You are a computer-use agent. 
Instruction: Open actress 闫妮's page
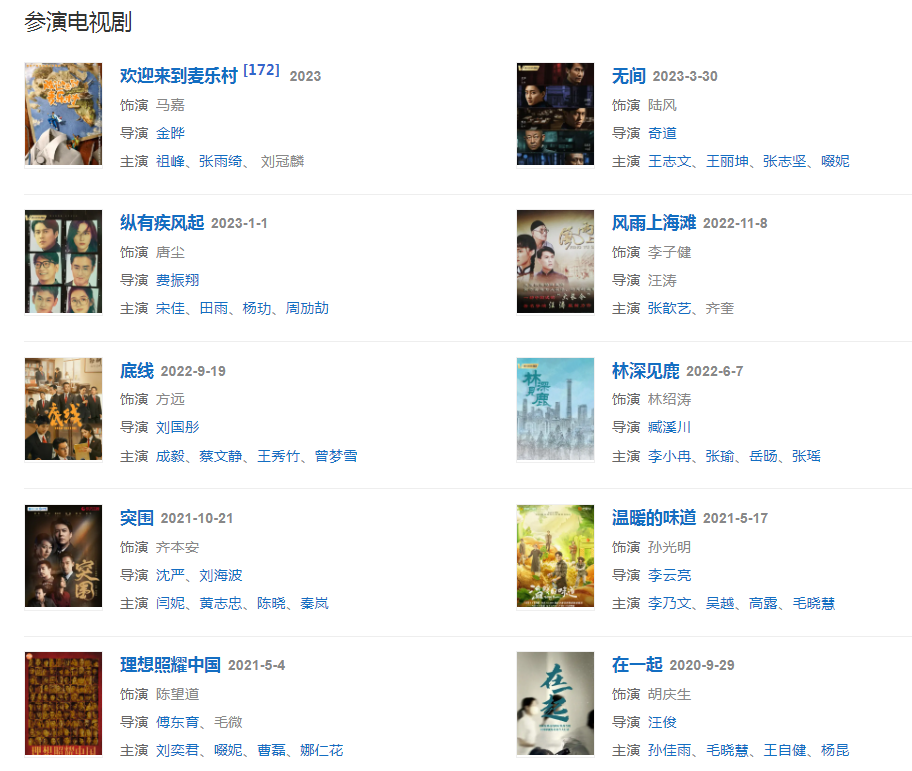coord(170,603)
